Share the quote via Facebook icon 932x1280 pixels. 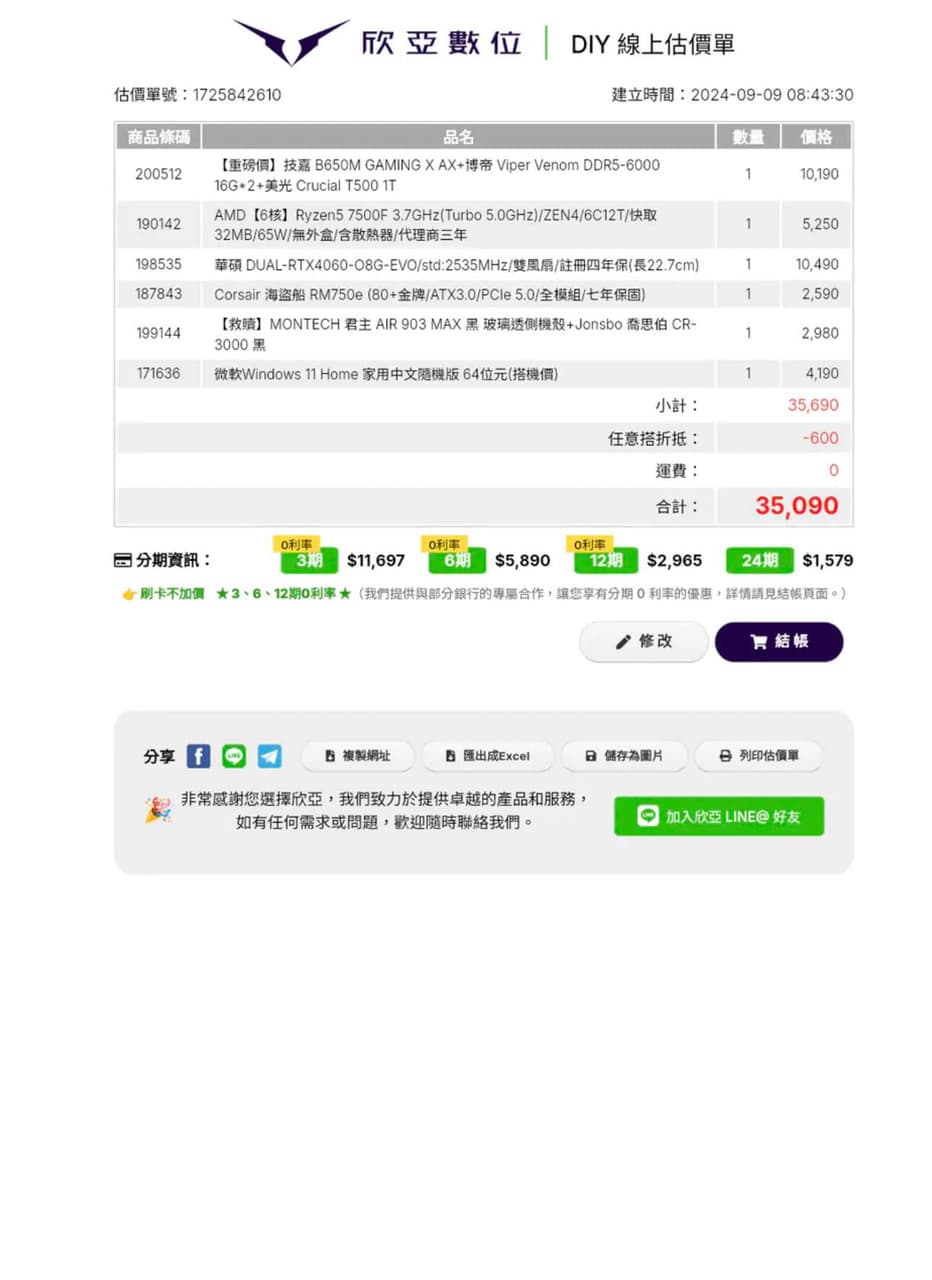[198, 756]
